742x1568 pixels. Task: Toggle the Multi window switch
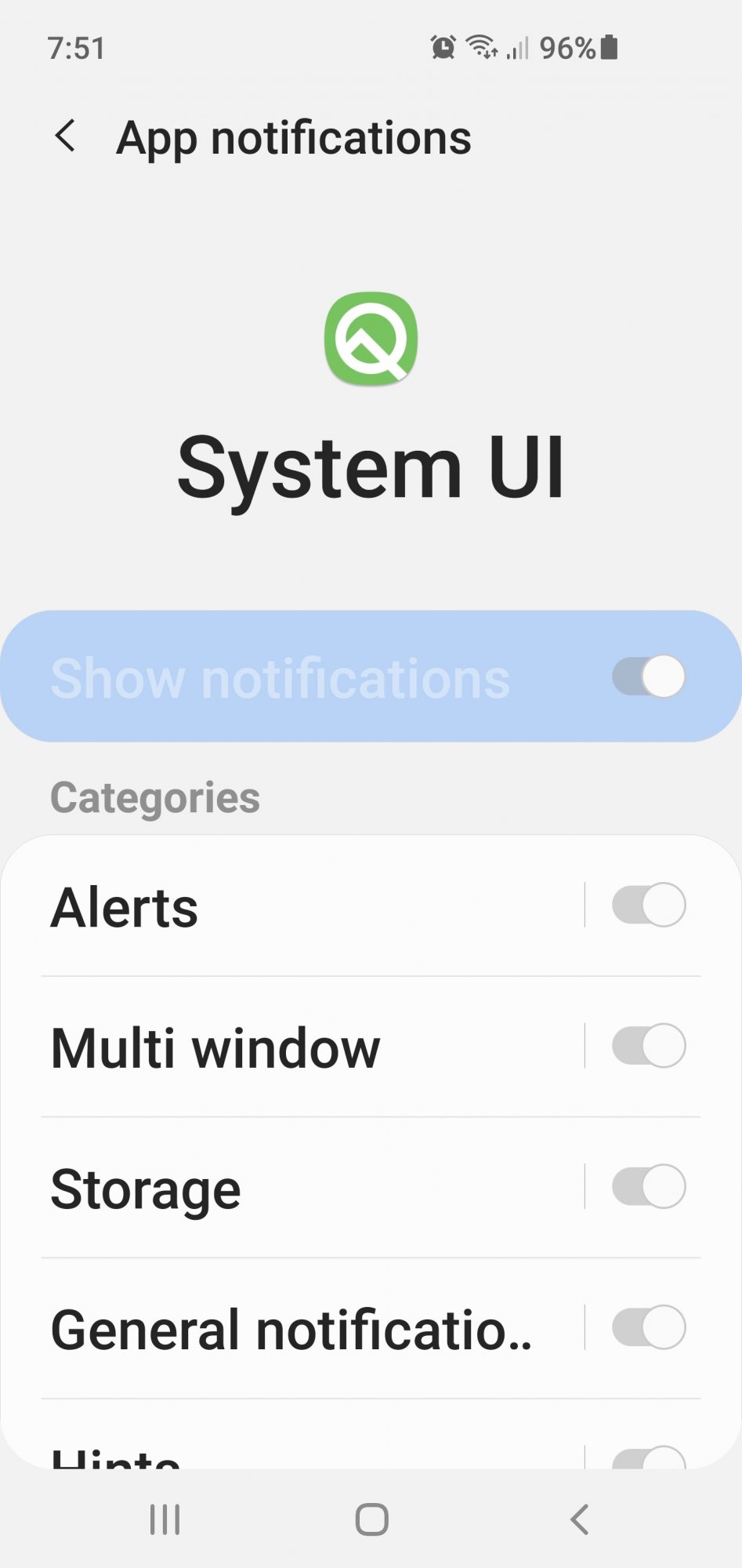[x=649, y=1045]
